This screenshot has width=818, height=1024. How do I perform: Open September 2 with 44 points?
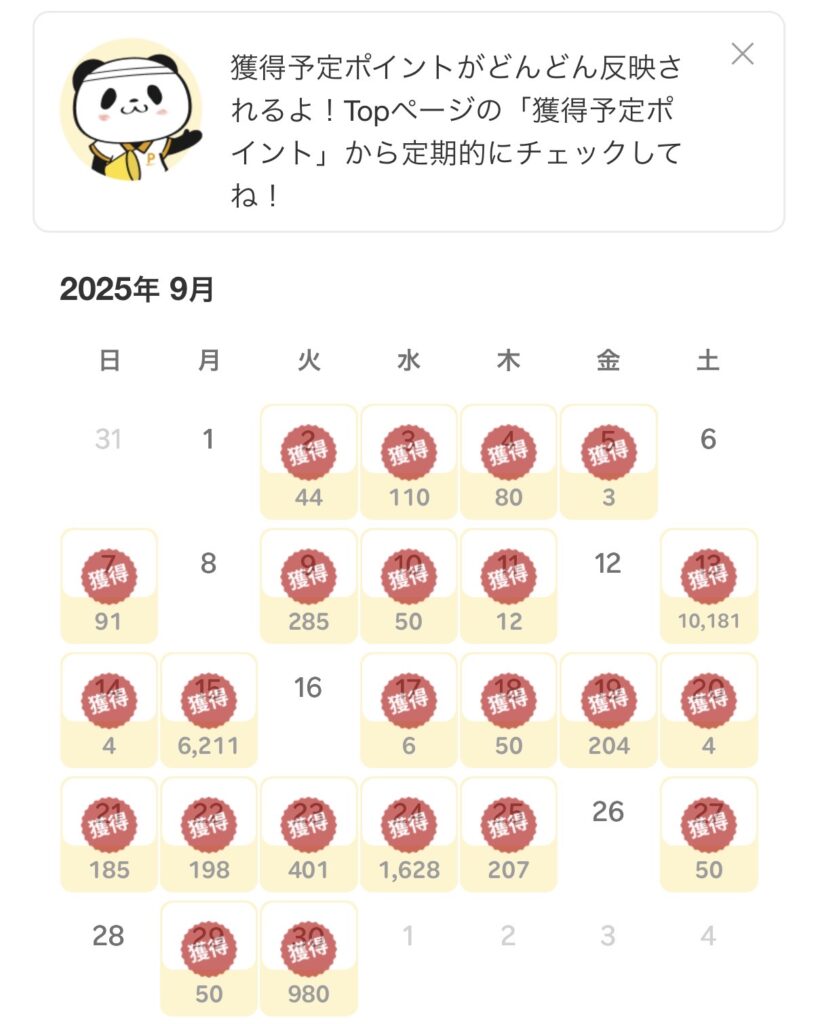(x=308, y=461)
